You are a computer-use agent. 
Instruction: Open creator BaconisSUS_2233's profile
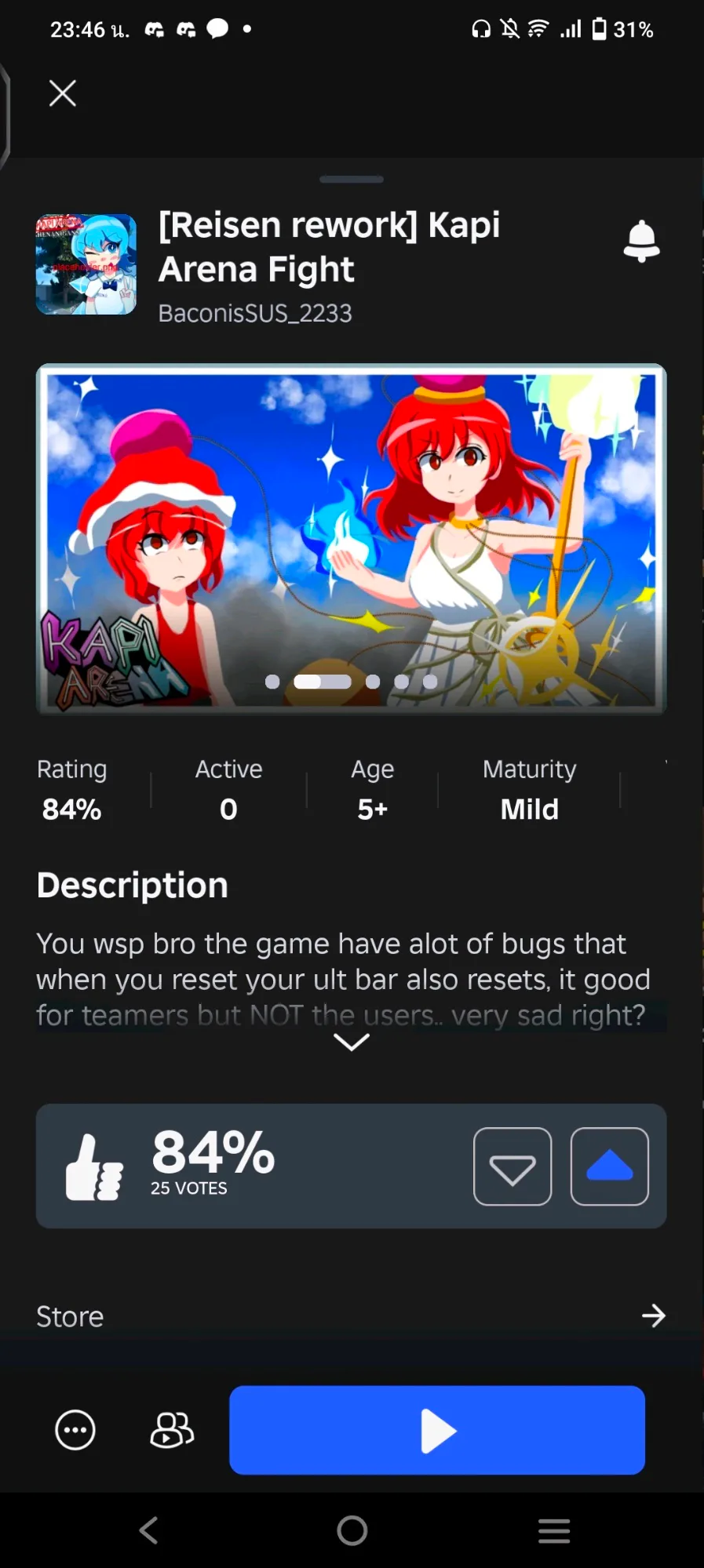click(x=255, y=314)
